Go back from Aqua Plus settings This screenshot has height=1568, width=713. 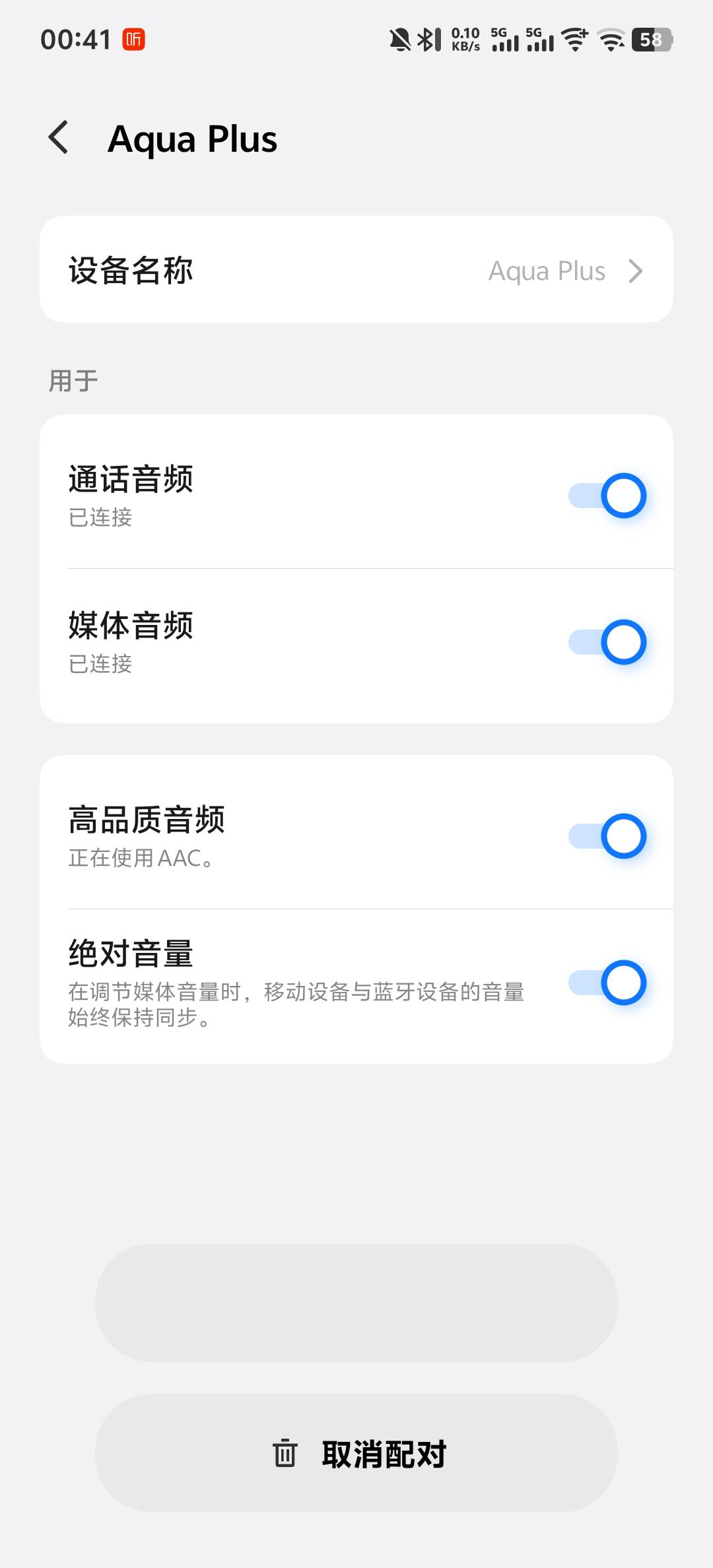pos(59,138)
